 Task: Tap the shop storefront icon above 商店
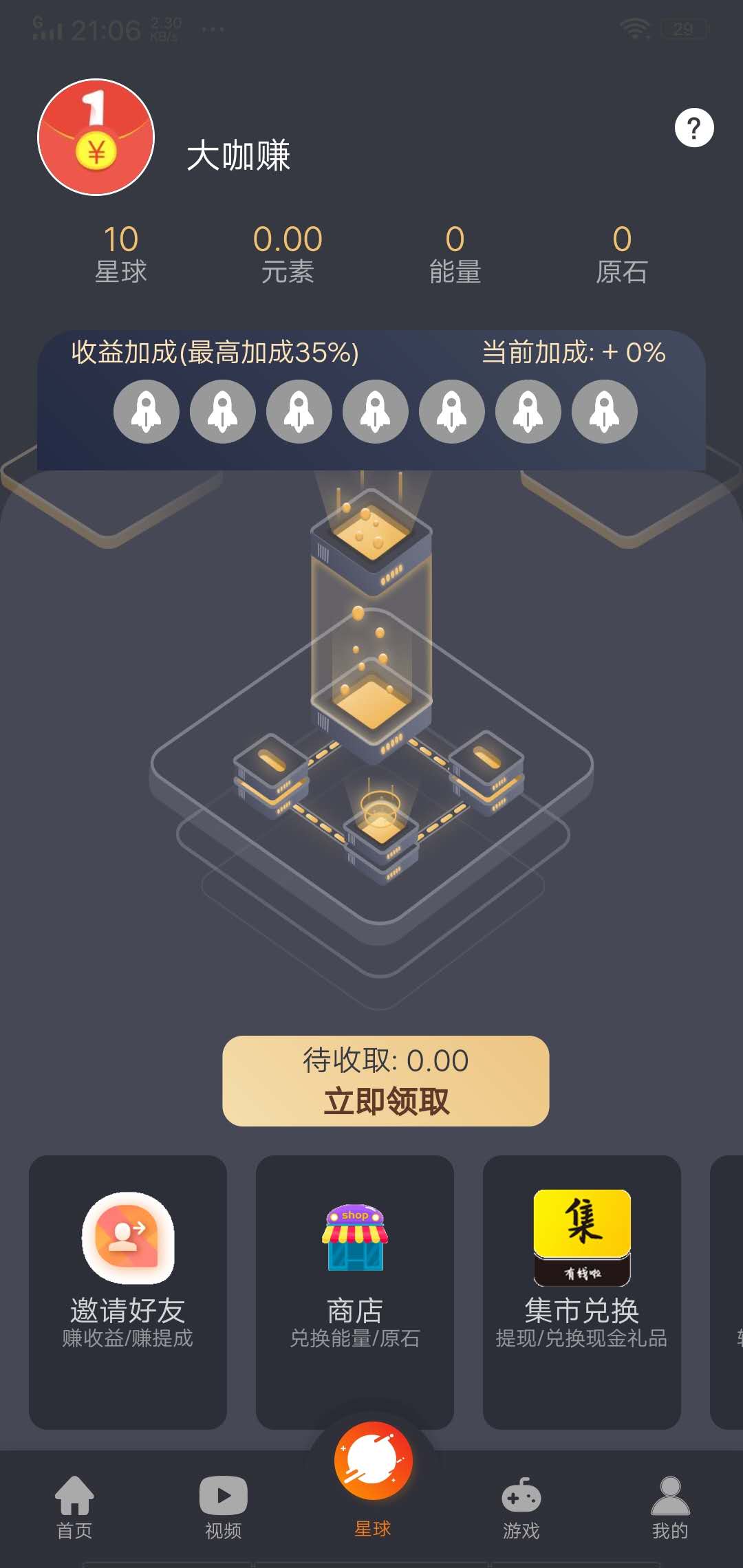pos(355,1238)
